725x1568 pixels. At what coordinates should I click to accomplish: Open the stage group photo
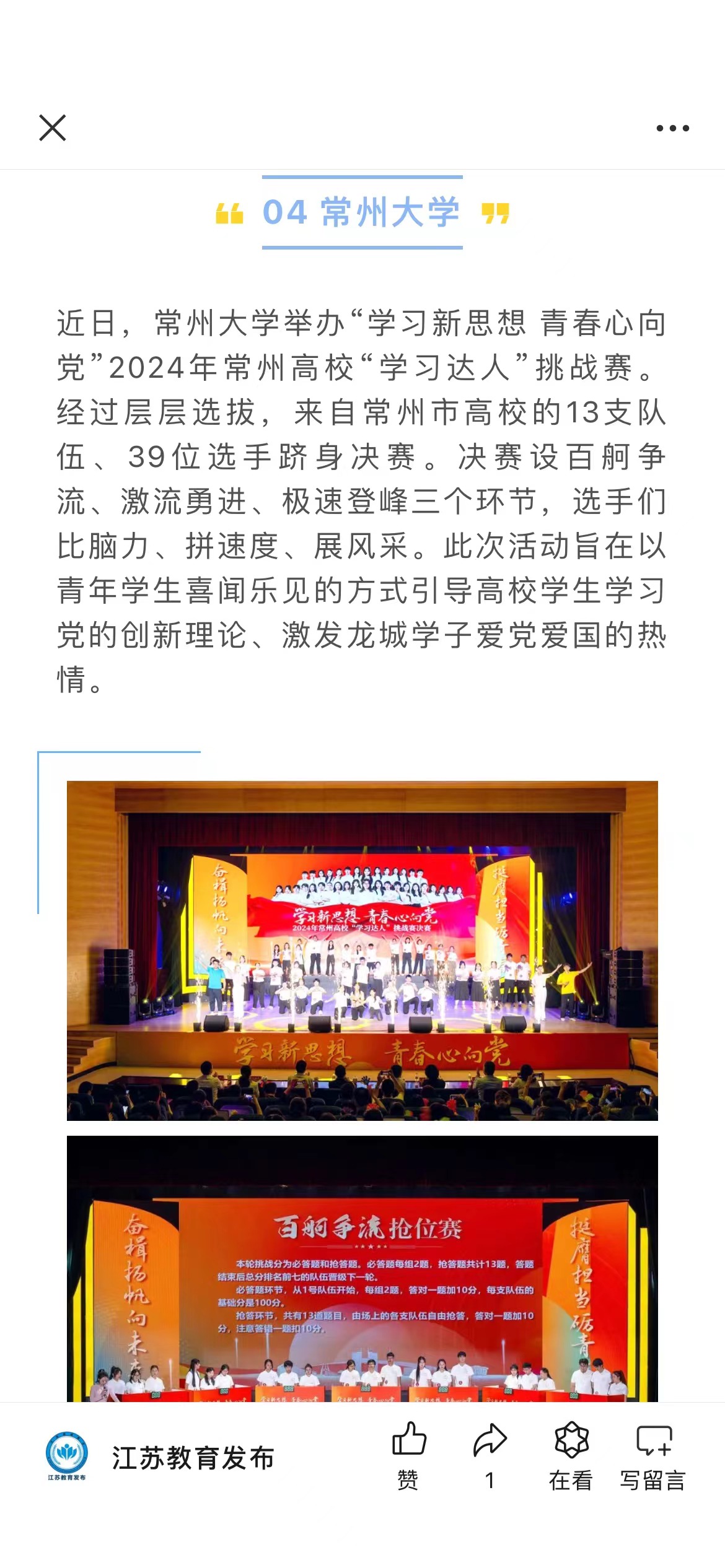(362, 950)
